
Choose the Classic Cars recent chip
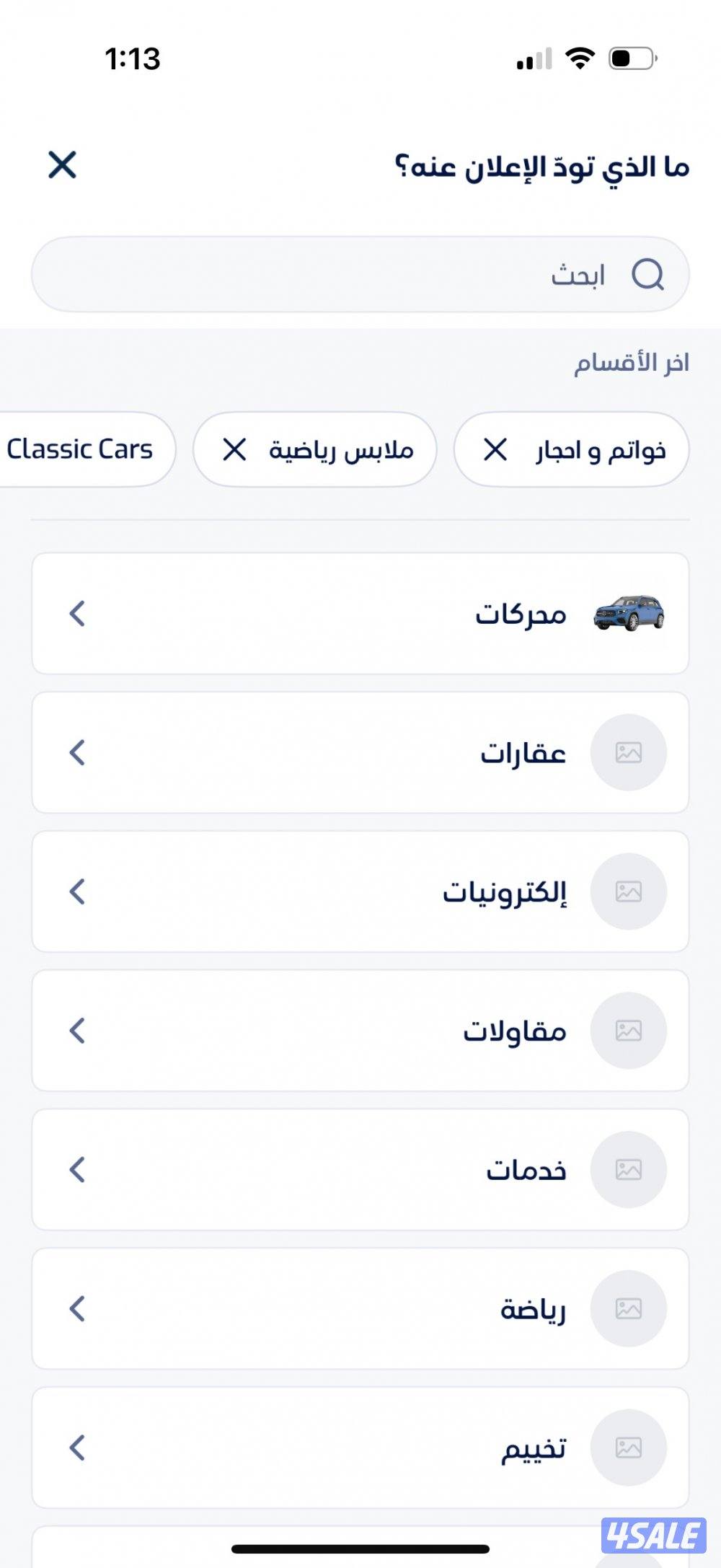pyautogui.click(x=81, y=449)
